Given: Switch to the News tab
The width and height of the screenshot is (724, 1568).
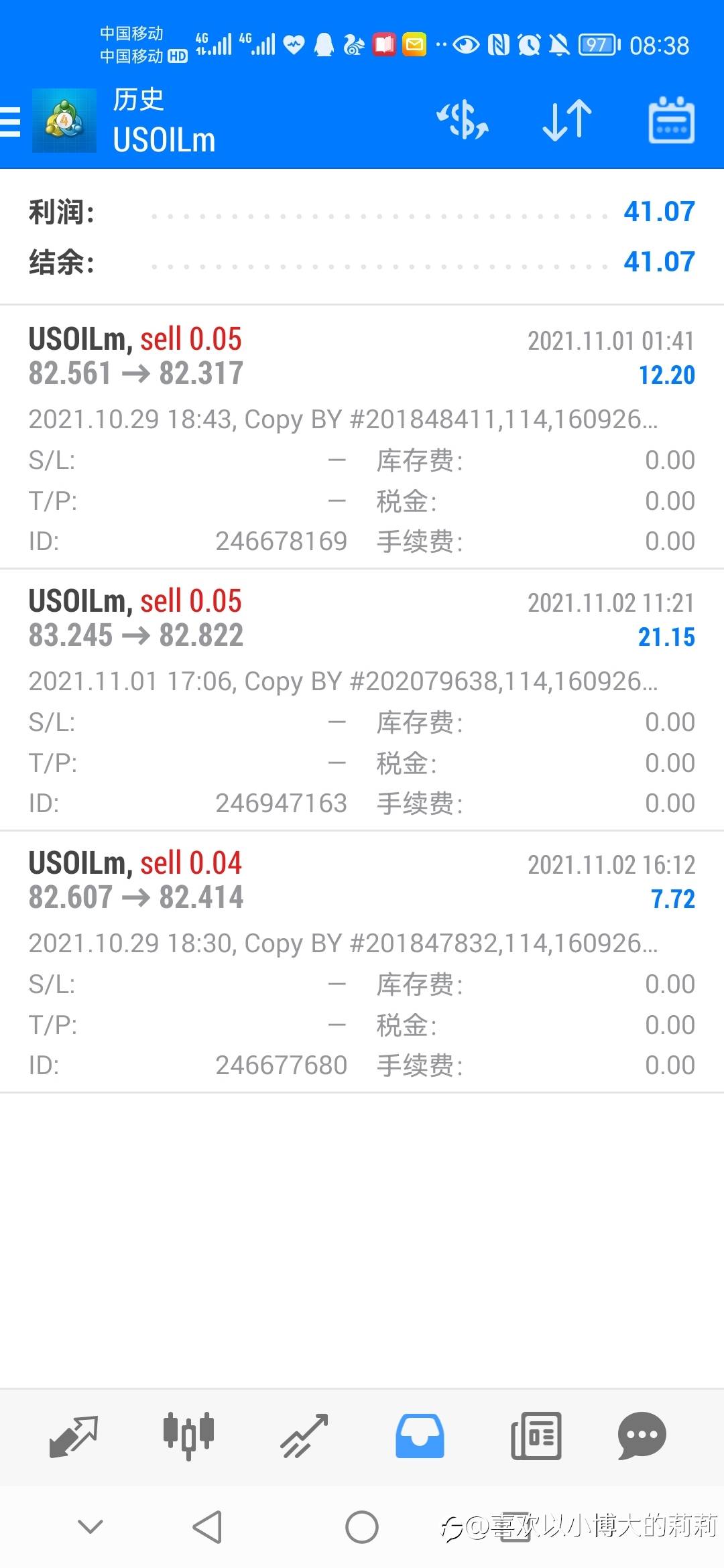Looking at the screenshot, I should (536, 1436).
